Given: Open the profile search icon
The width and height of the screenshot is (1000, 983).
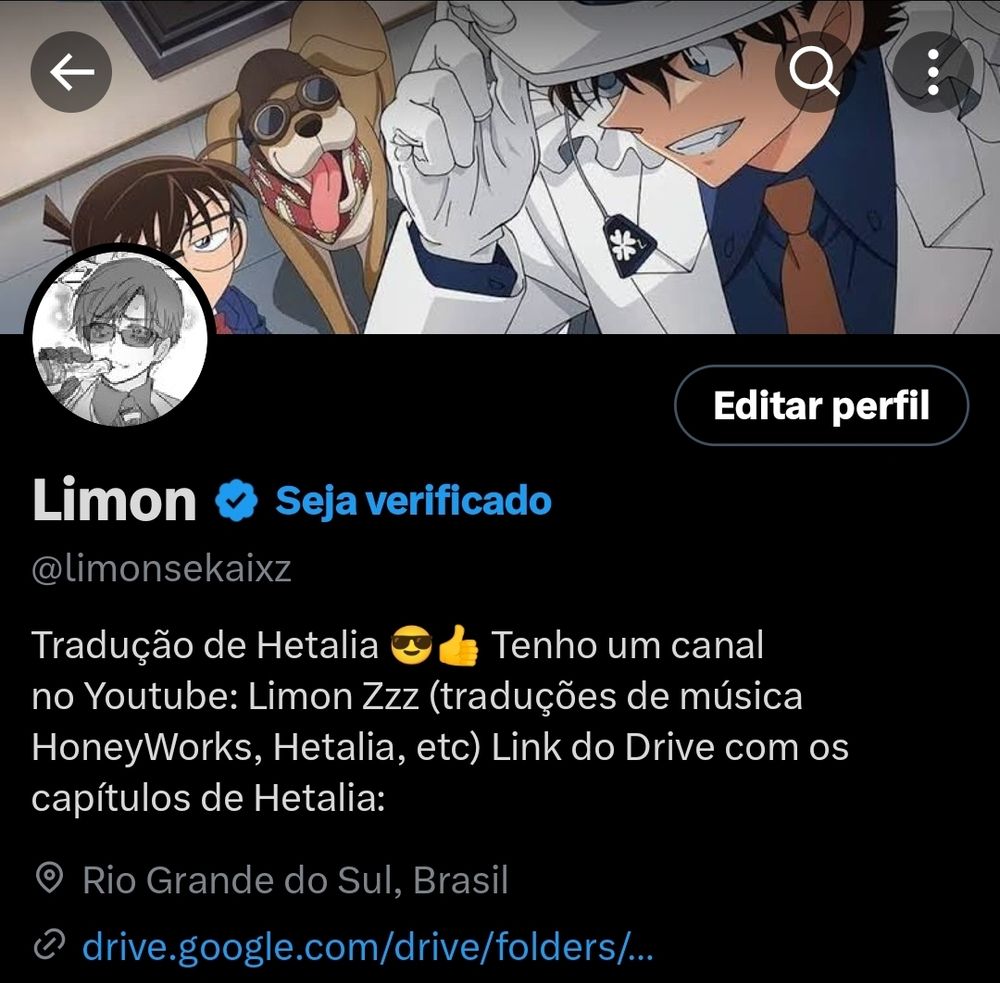Looking at the screenshot, I should coord(814,72).
